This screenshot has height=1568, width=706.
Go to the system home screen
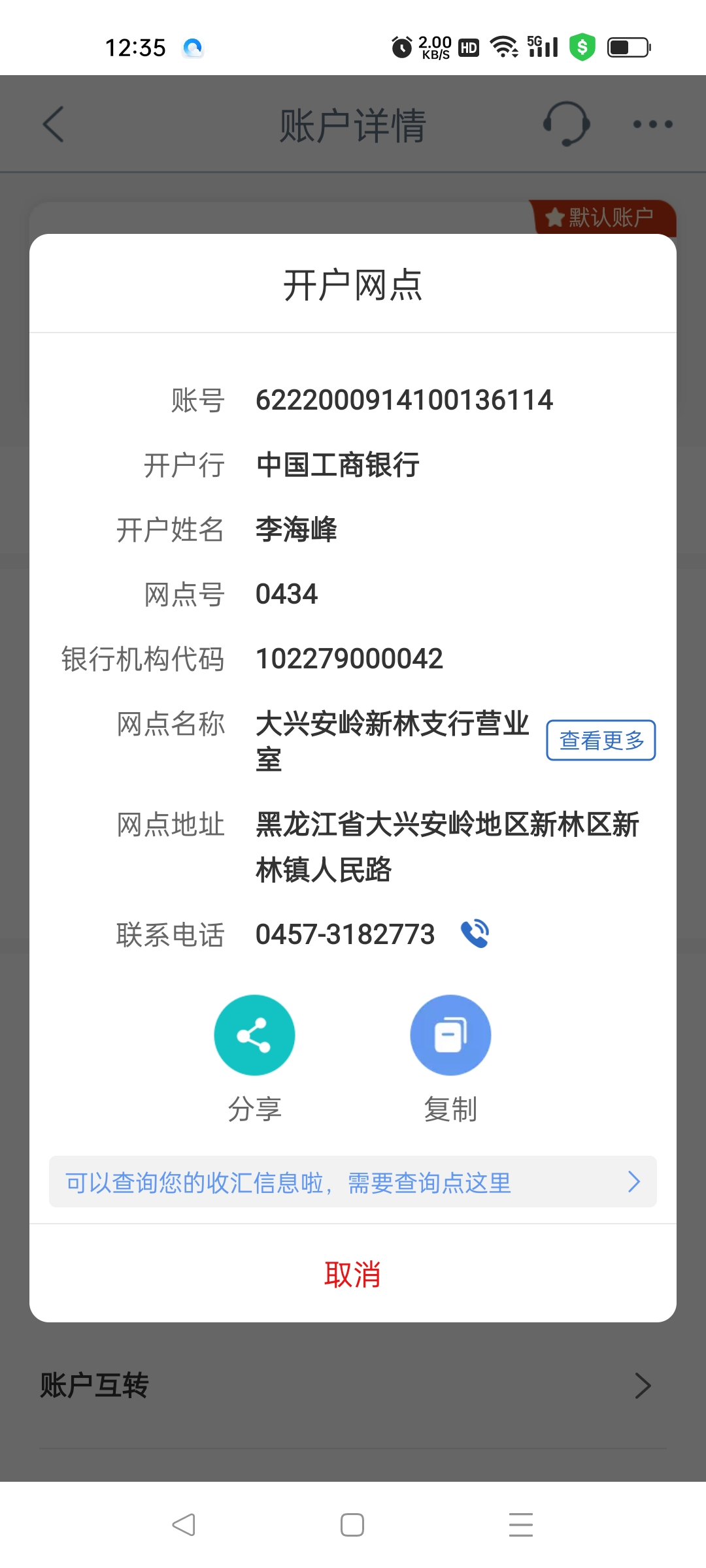coord(352,1525)
